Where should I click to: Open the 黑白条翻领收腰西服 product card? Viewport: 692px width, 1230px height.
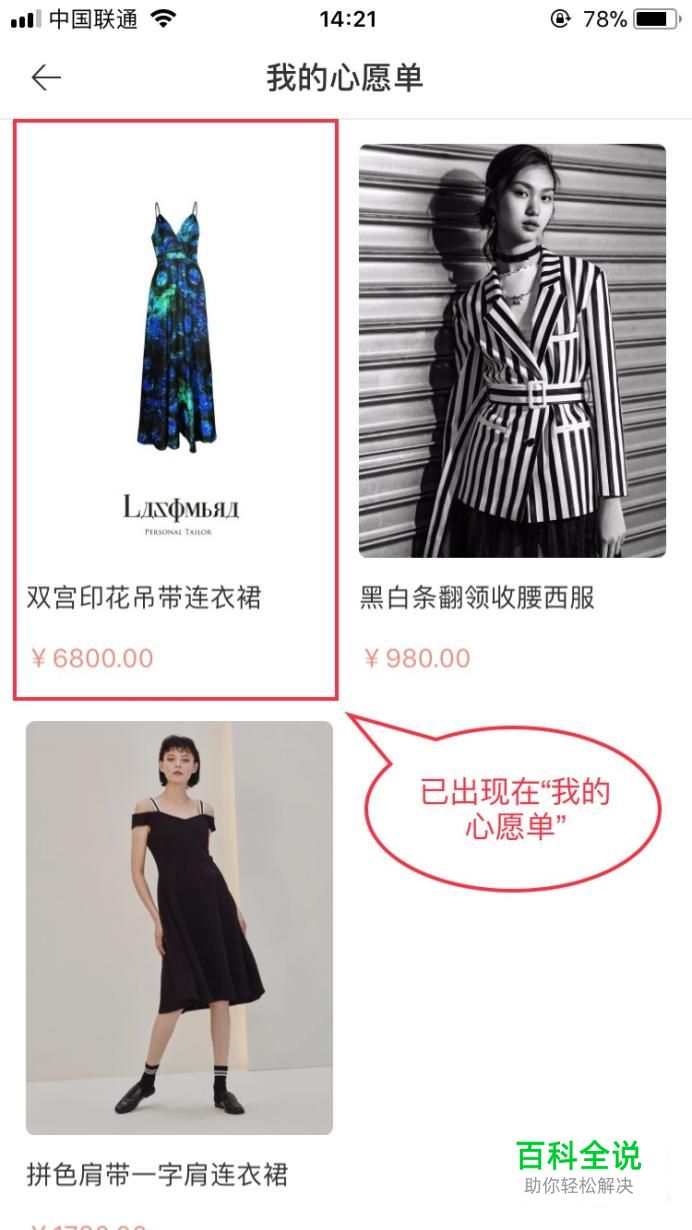(x=512, y=410)
